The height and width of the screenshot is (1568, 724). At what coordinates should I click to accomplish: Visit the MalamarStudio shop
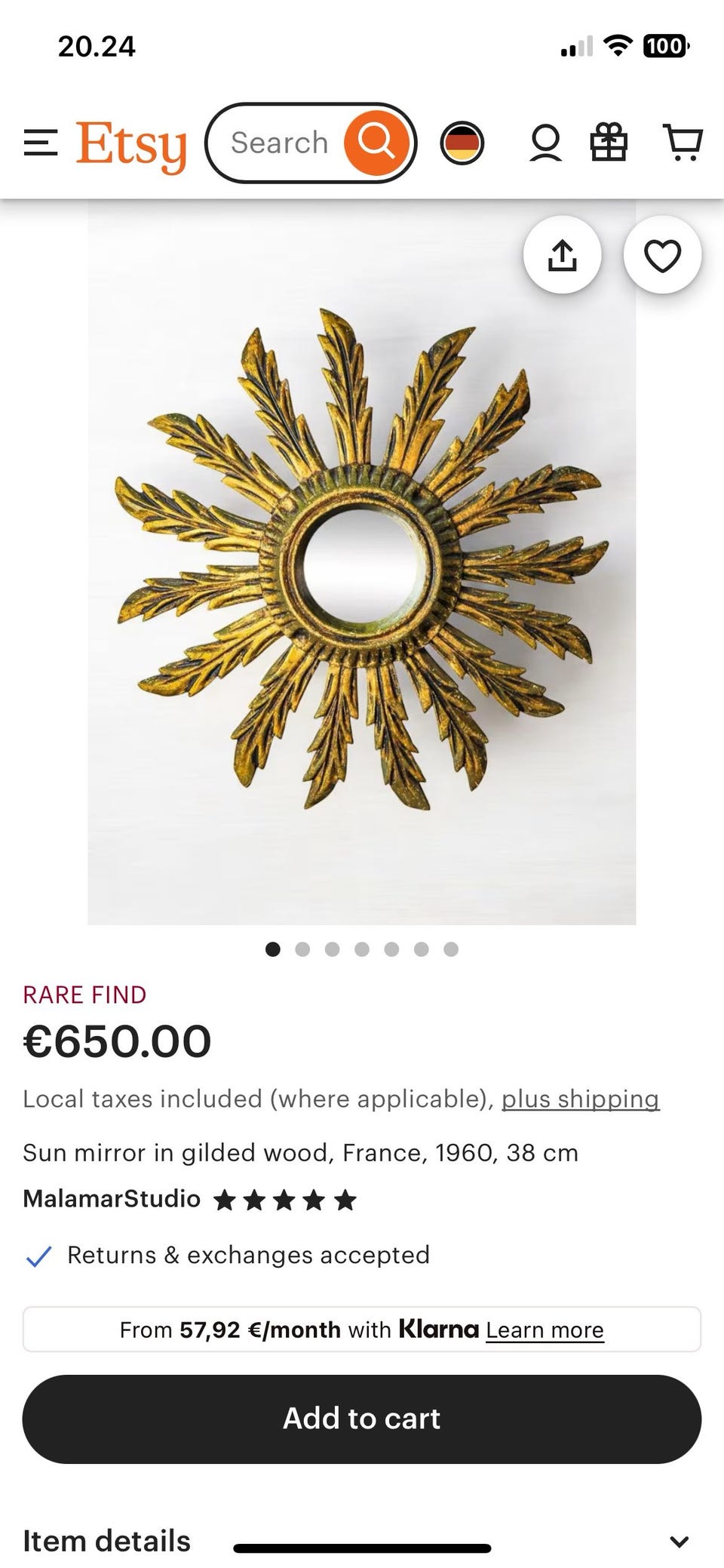[x=112, y=1199]
